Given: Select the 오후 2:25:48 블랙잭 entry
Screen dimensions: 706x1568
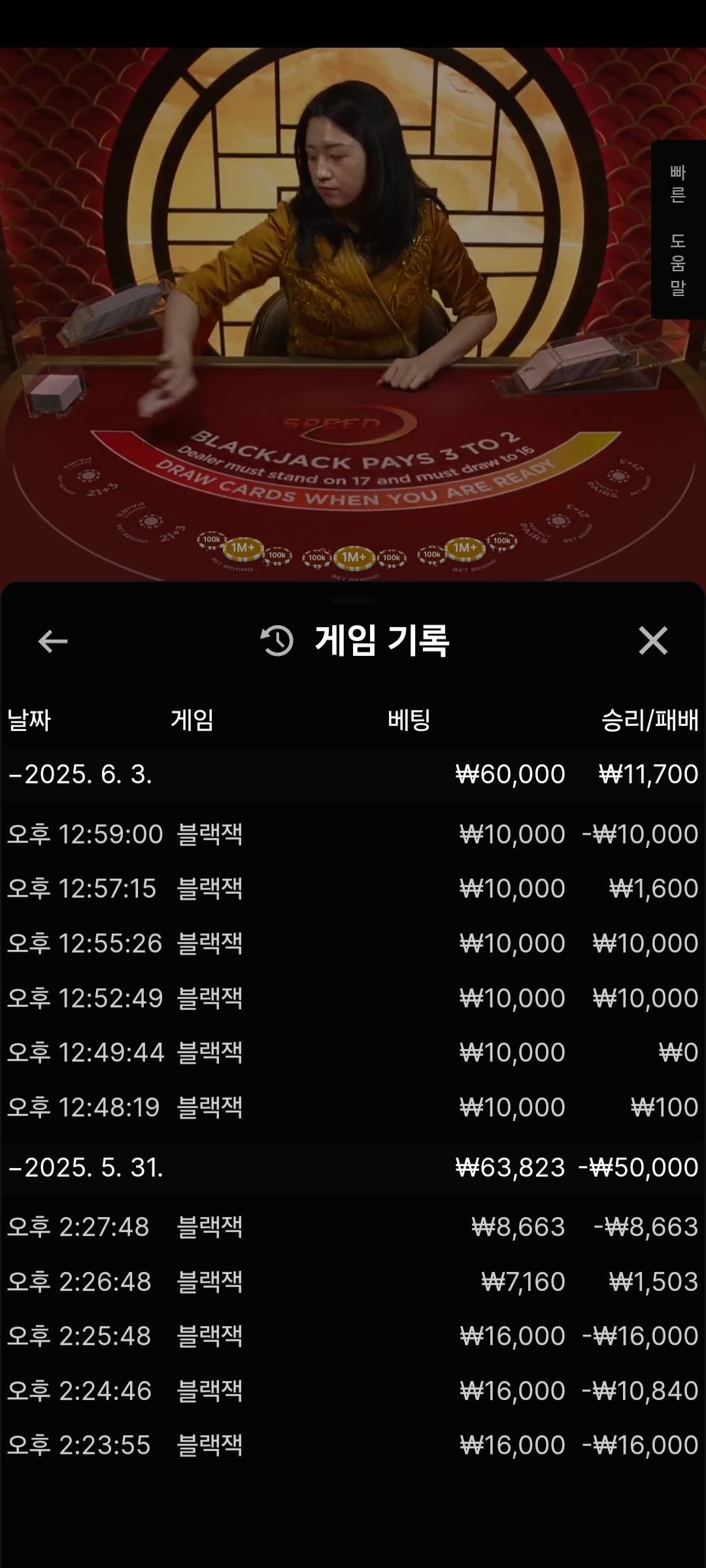Looking at the screenshot, I should pos(353,1336).
